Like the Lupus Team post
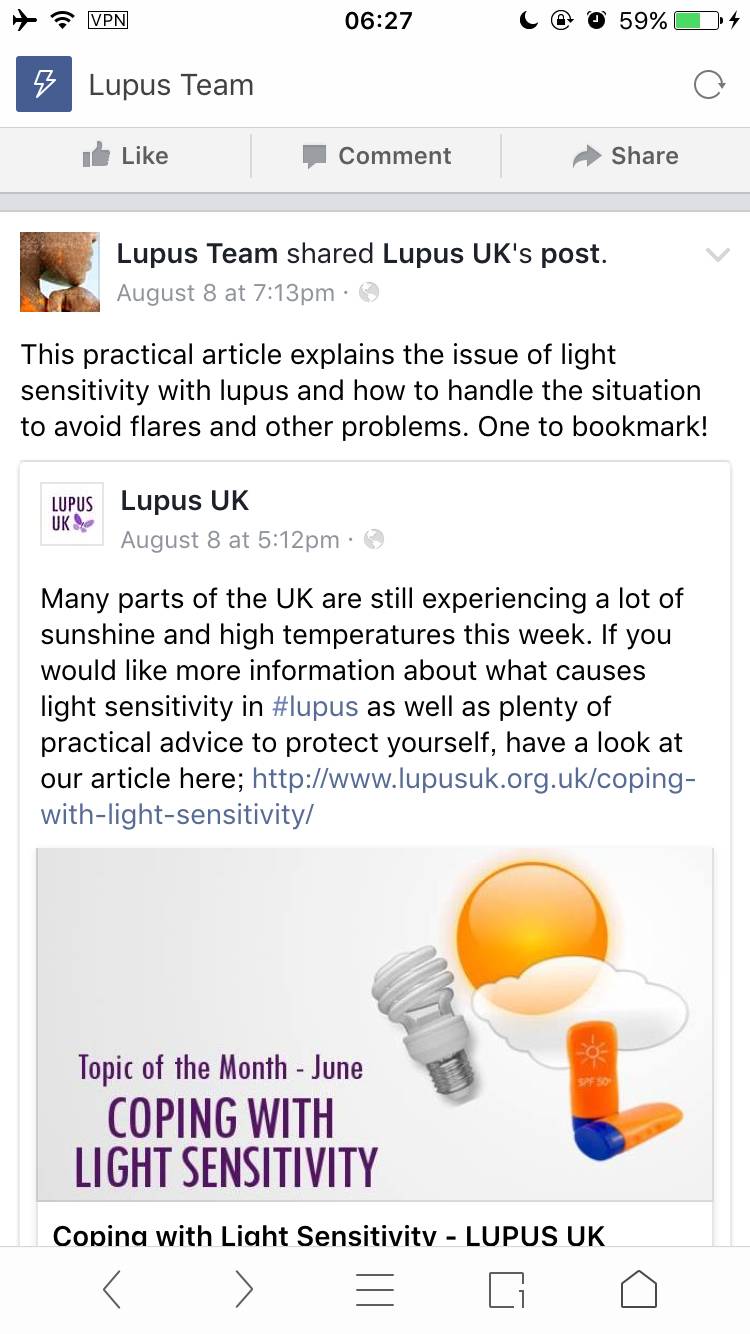This screenshot has width=750, height=1334. 125,156
